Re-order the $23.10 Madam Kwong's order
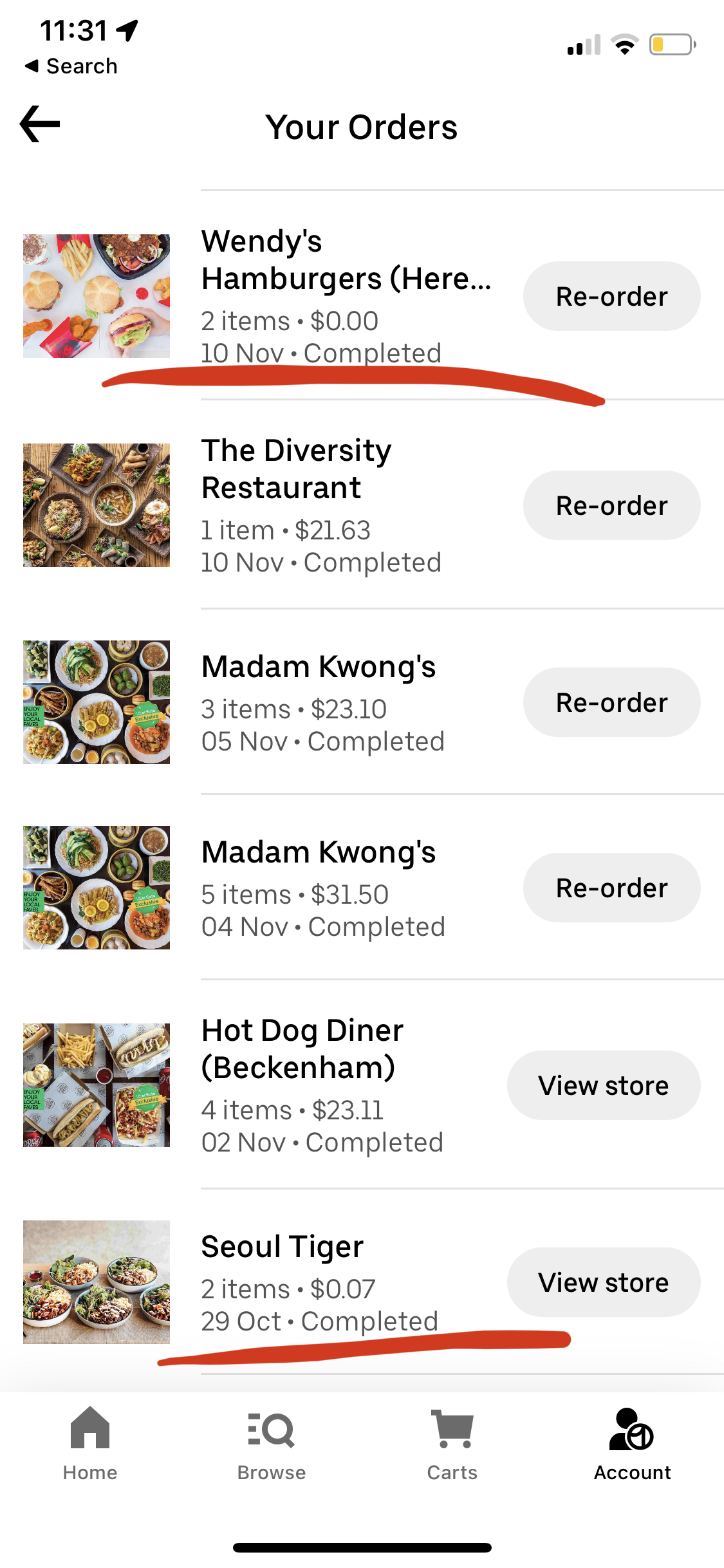Screen dimensions: 724x1568 pos(611,702)
